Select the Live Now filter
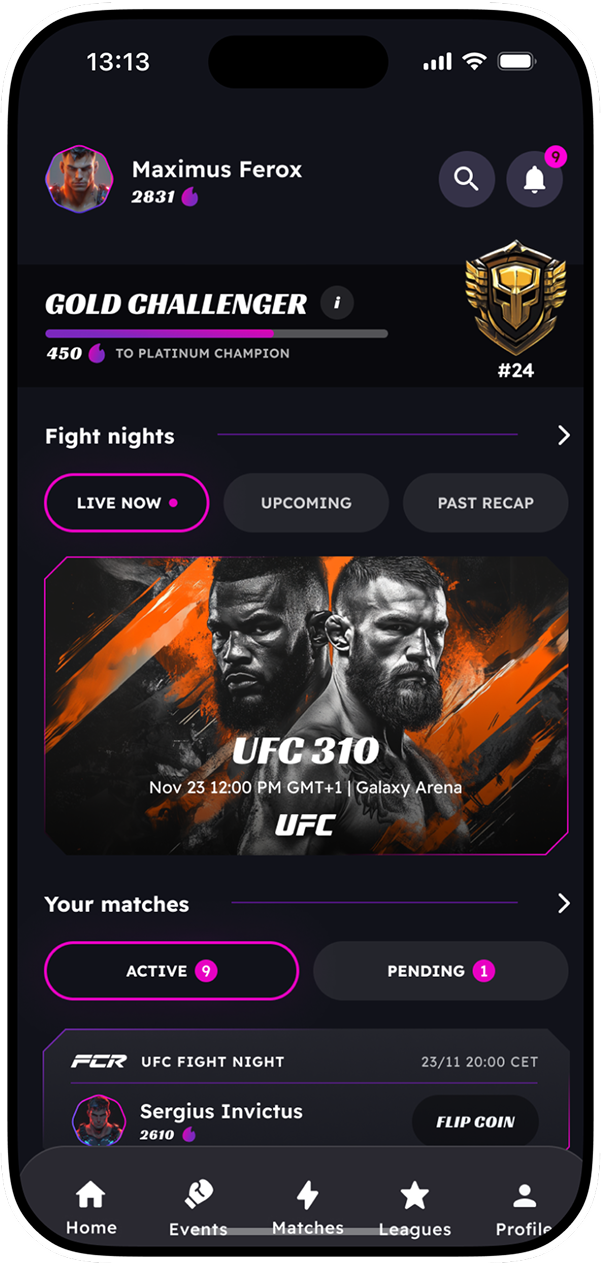The height and width of the screenshot is (1263, 601). (127, 502)
